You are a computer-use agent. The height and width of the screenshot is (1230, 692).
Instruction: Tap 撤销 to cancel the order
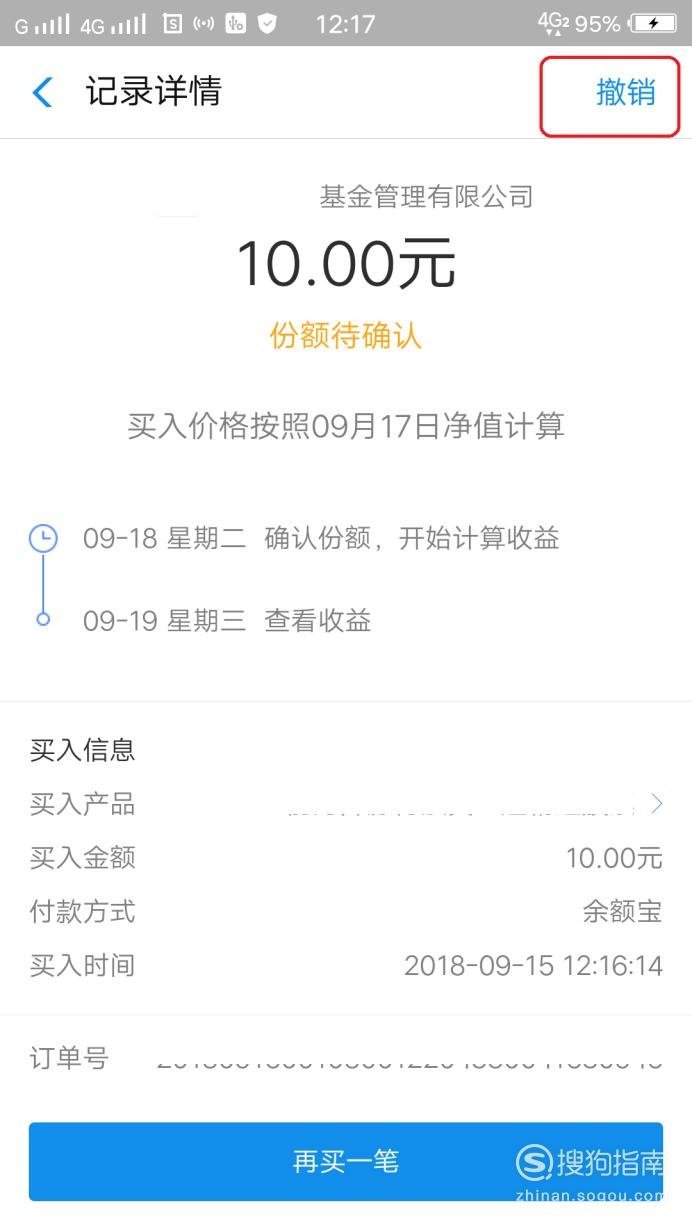coord(625,92)
